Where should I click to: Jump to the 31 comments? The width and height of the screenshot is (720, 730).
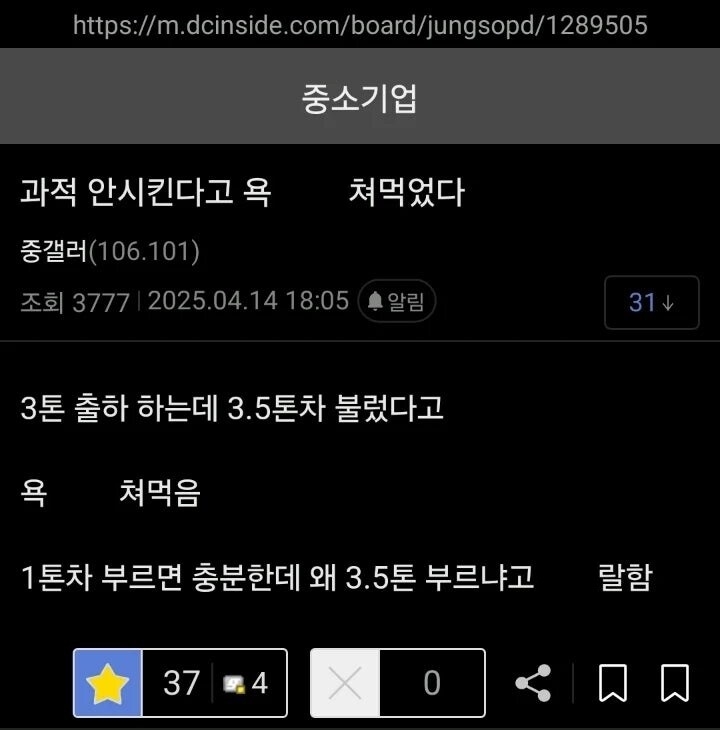(651, 302)
